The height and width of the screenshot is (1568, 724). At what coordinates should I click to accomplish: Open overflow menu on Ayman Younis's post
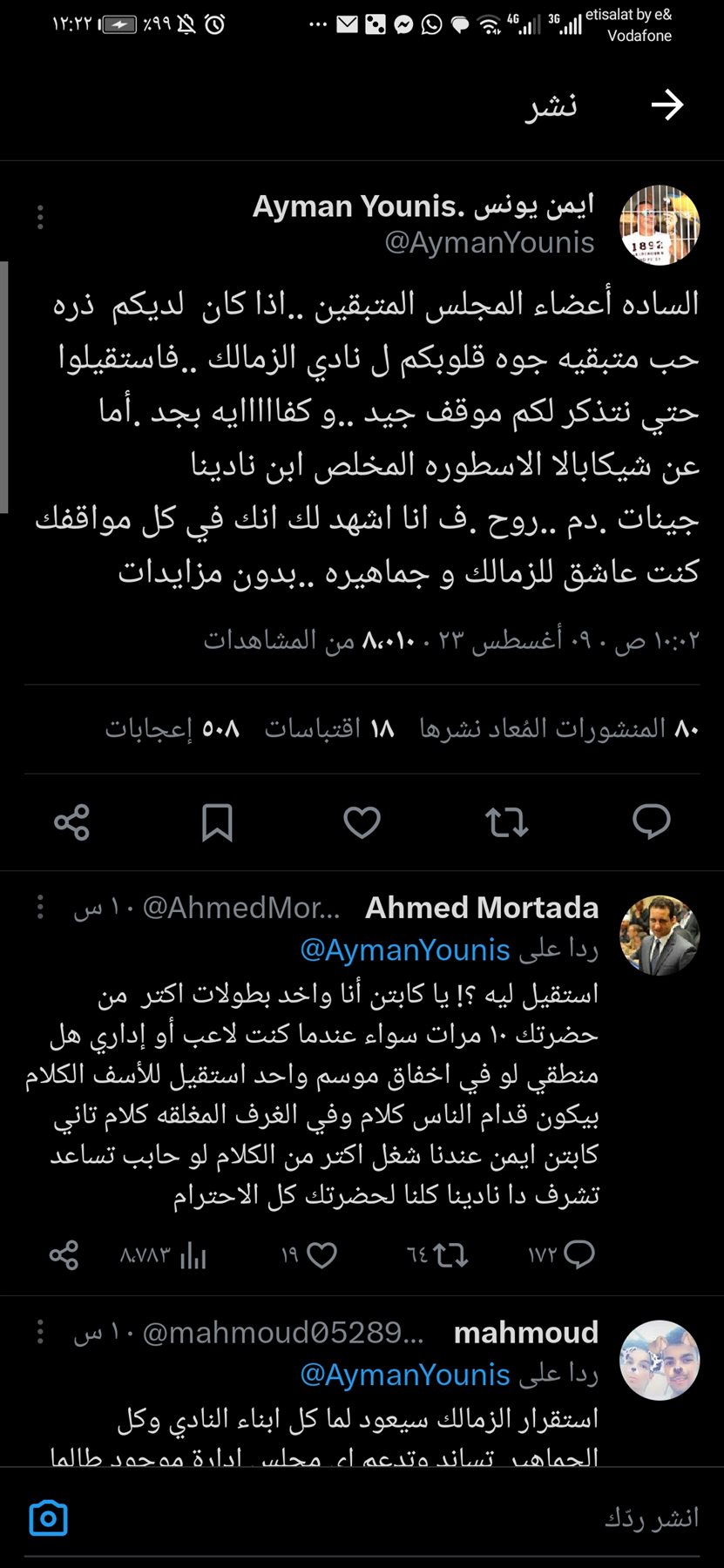[x=40, y=217]
